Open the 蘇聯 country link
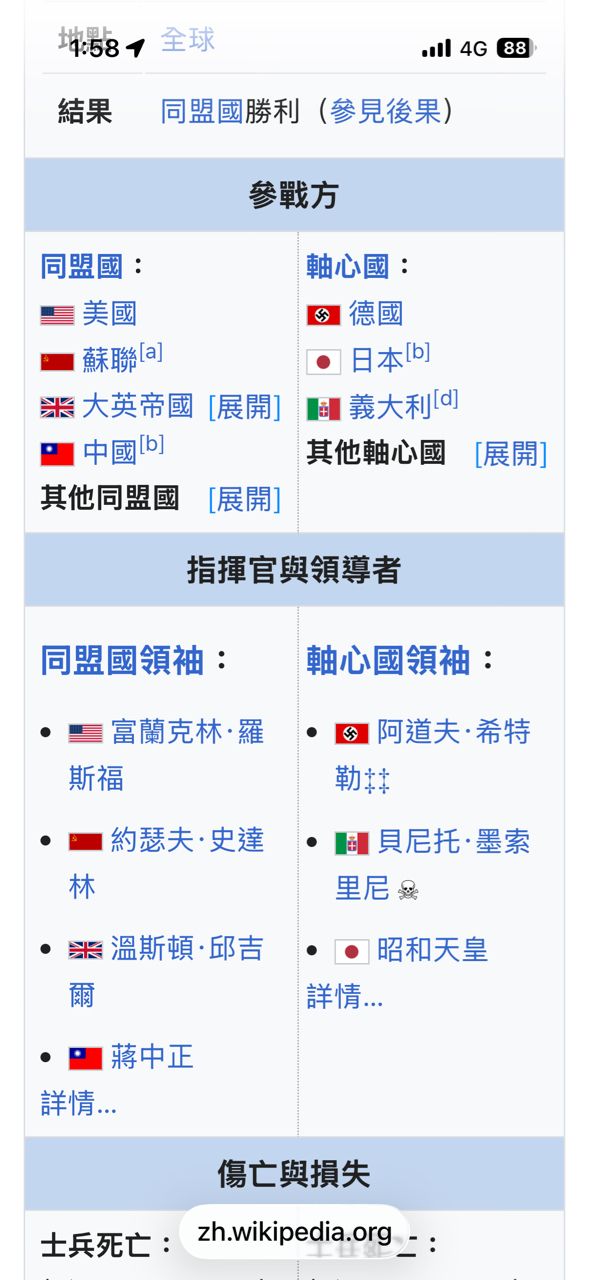This screenshot has width=589, height=1280. click(109, 360)
